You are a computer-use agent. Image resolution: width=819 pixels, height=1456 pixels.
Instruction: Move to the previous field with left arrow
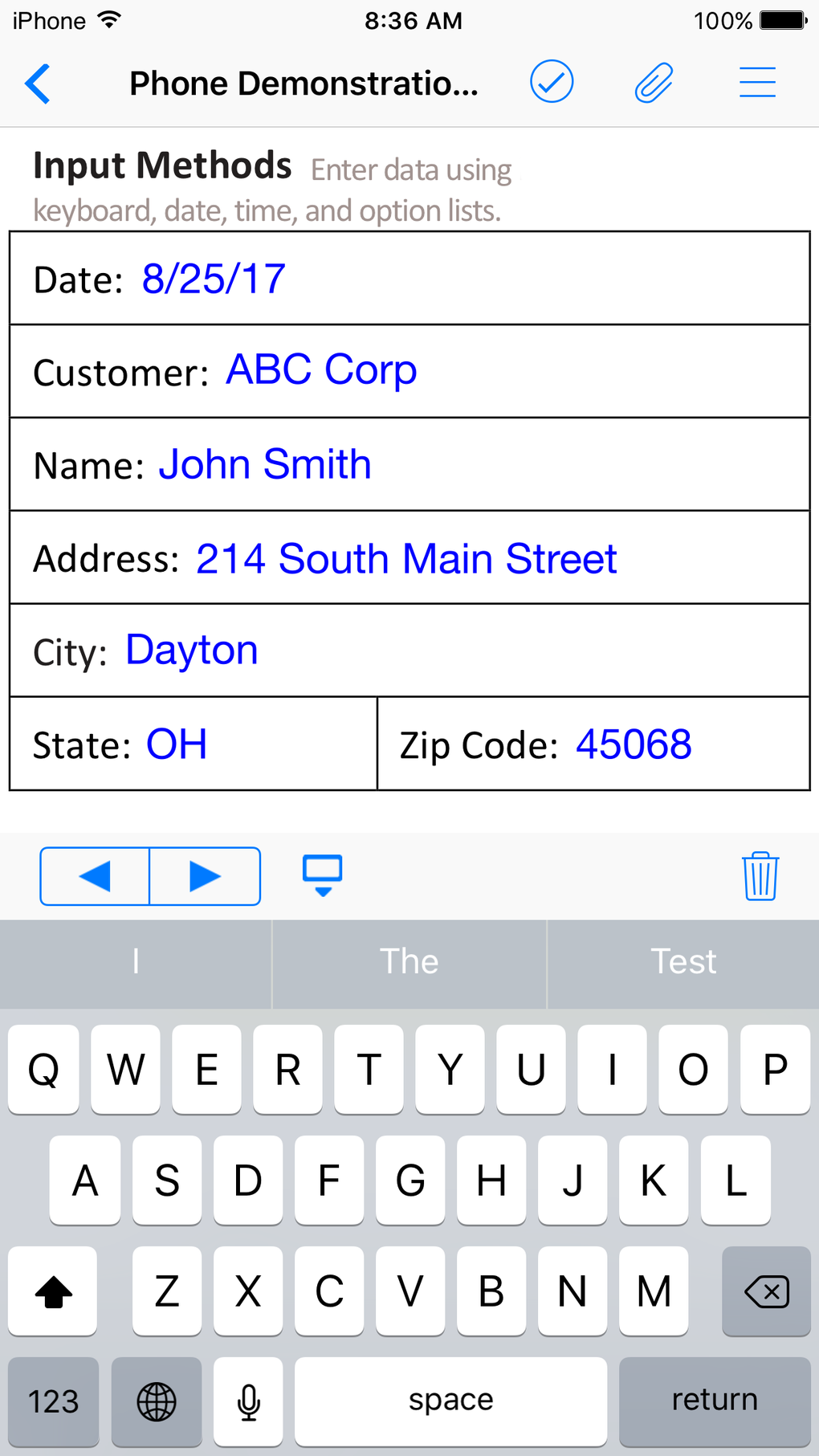95,876
